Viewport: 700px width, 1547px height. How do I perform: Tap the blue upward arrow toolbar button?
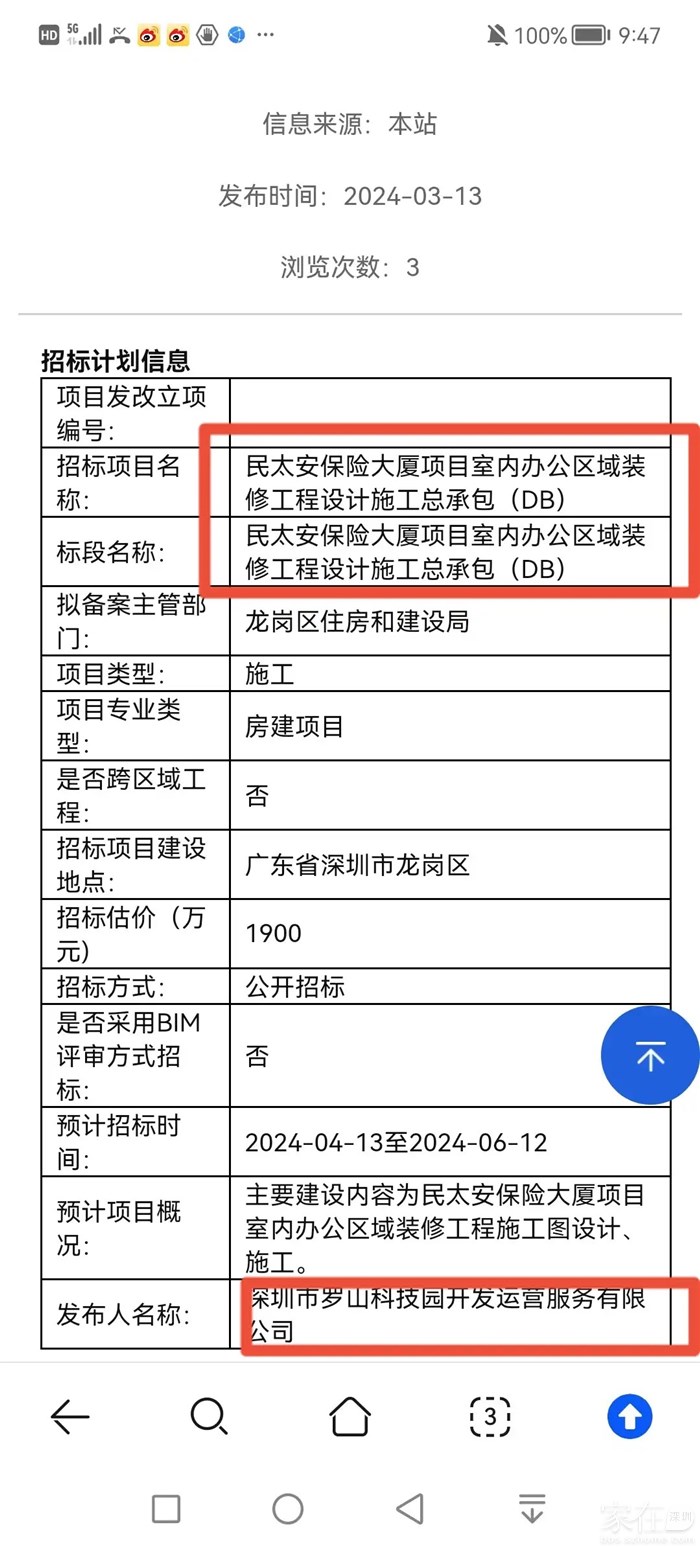click(630, 1416)
